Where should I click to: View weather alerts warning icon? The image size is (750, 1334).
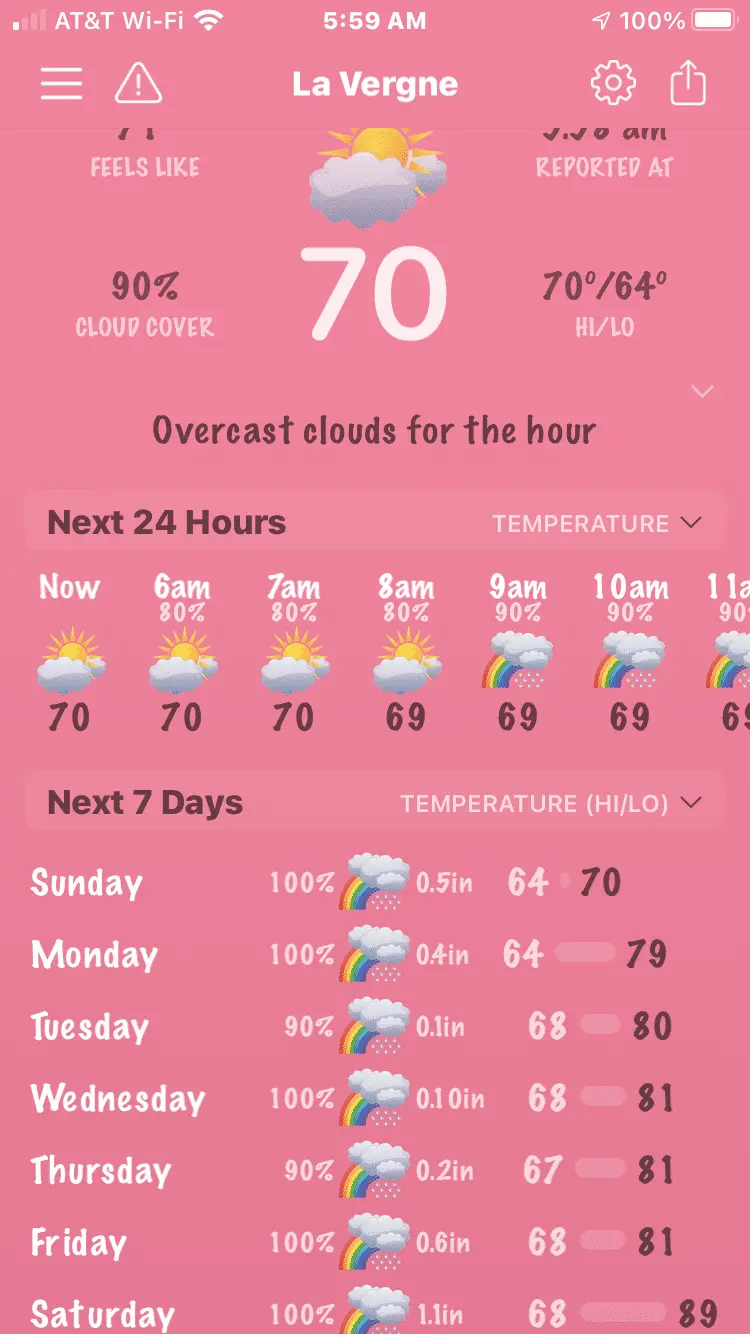tap(138, 84)
